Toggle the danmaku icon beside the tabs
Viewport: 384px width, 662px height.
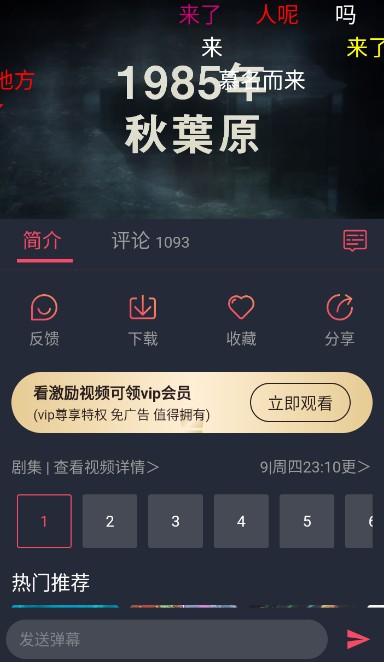click(355, 241)
